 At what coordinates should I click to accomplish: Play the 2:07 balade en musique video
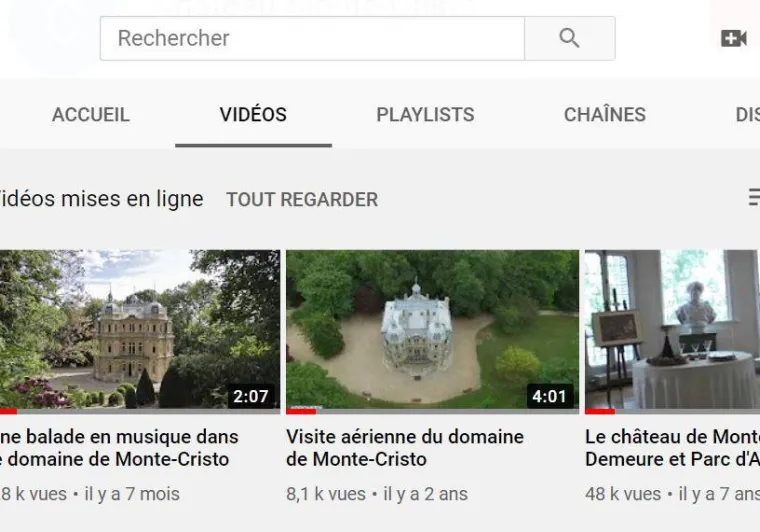click(x=139, y=330)
